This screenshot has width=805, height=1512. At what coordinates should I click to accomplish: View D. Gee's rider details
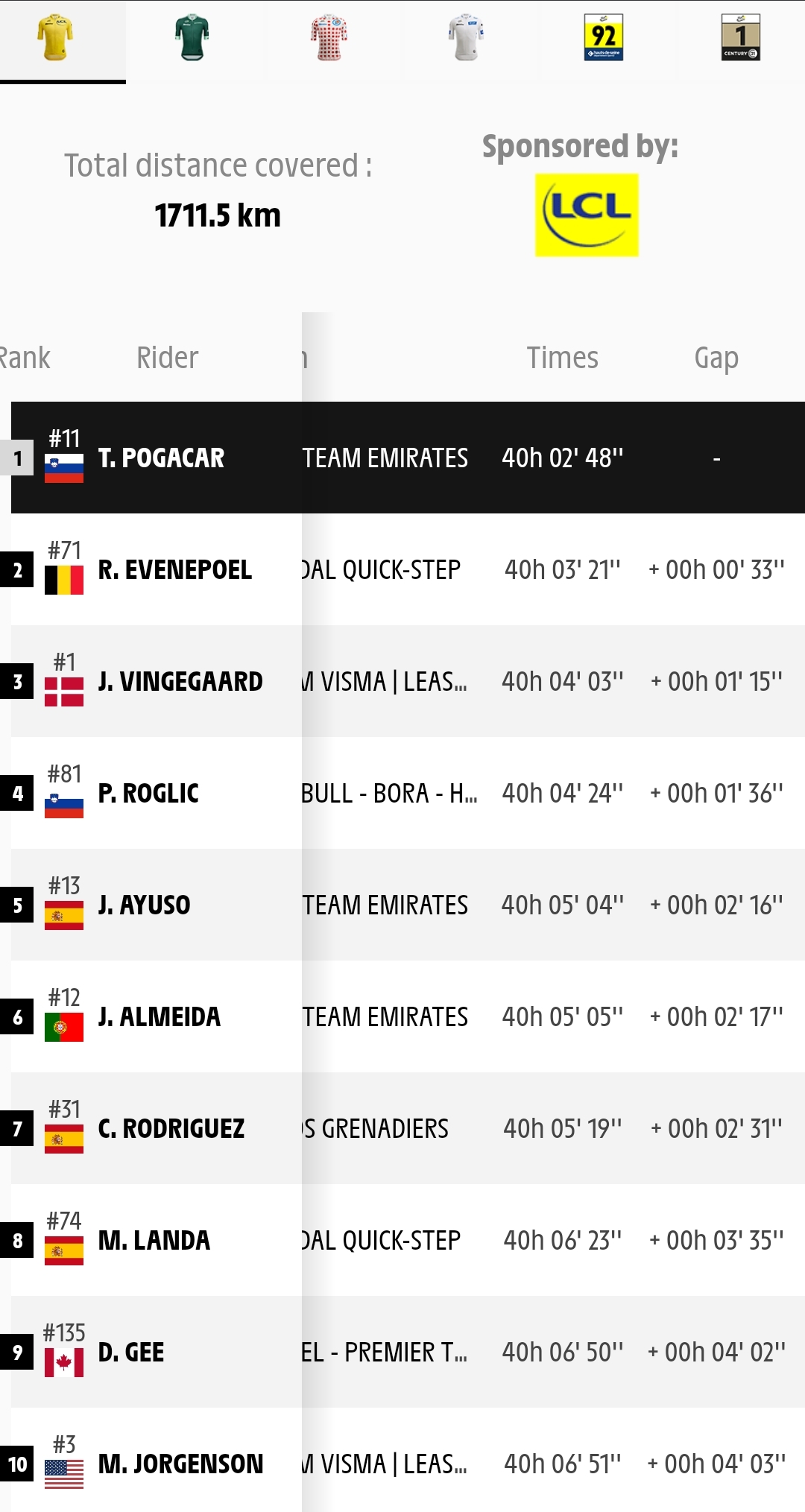pos(408,1352)
